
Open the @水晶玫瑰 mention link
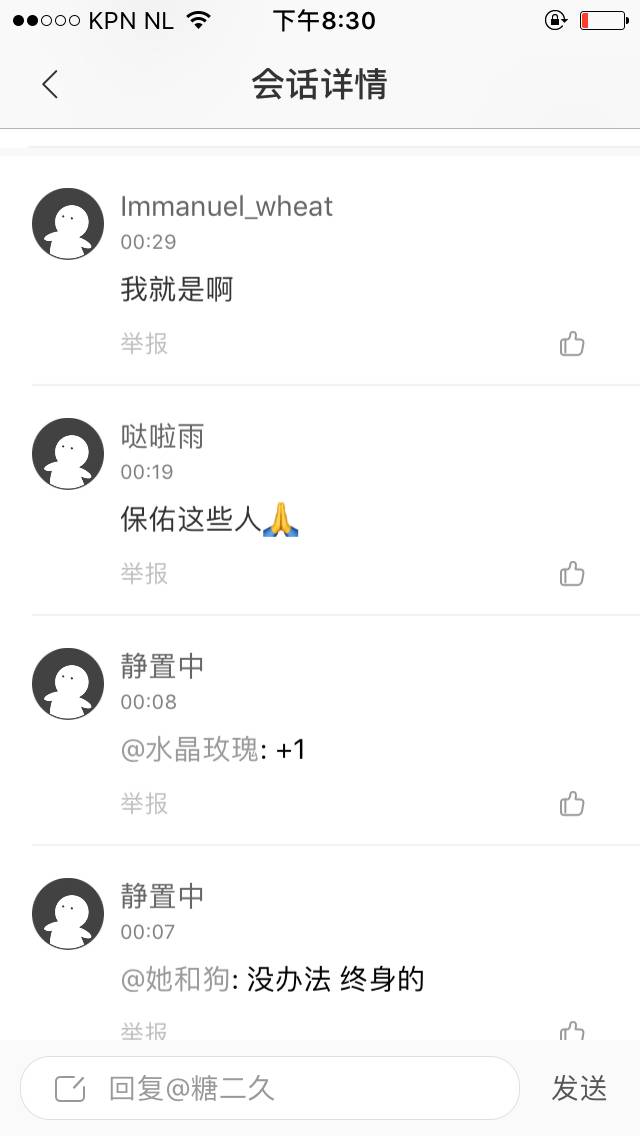(190, 749)
